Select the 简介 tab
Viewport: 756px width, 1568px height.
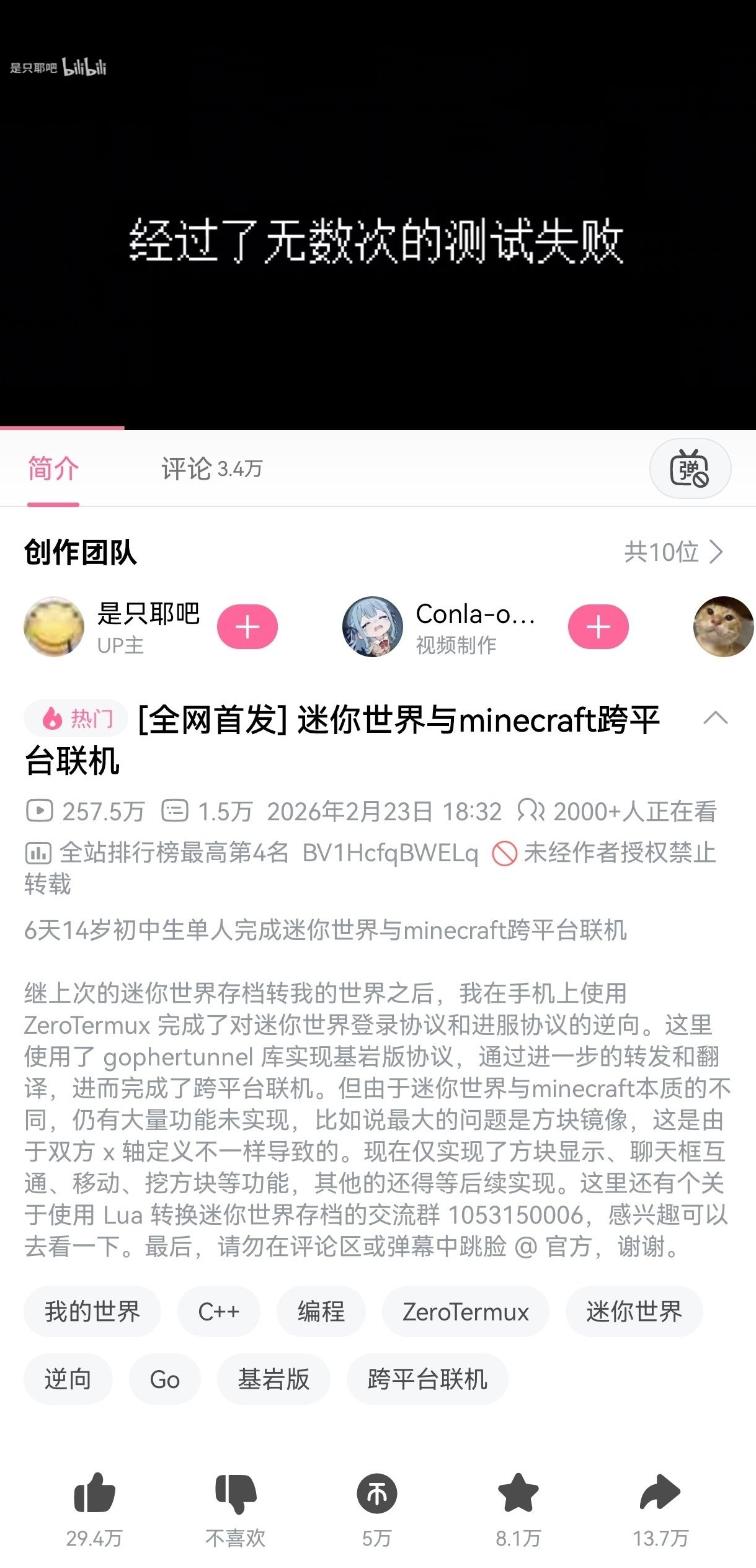pyautogui.click(x=53, y=469)
